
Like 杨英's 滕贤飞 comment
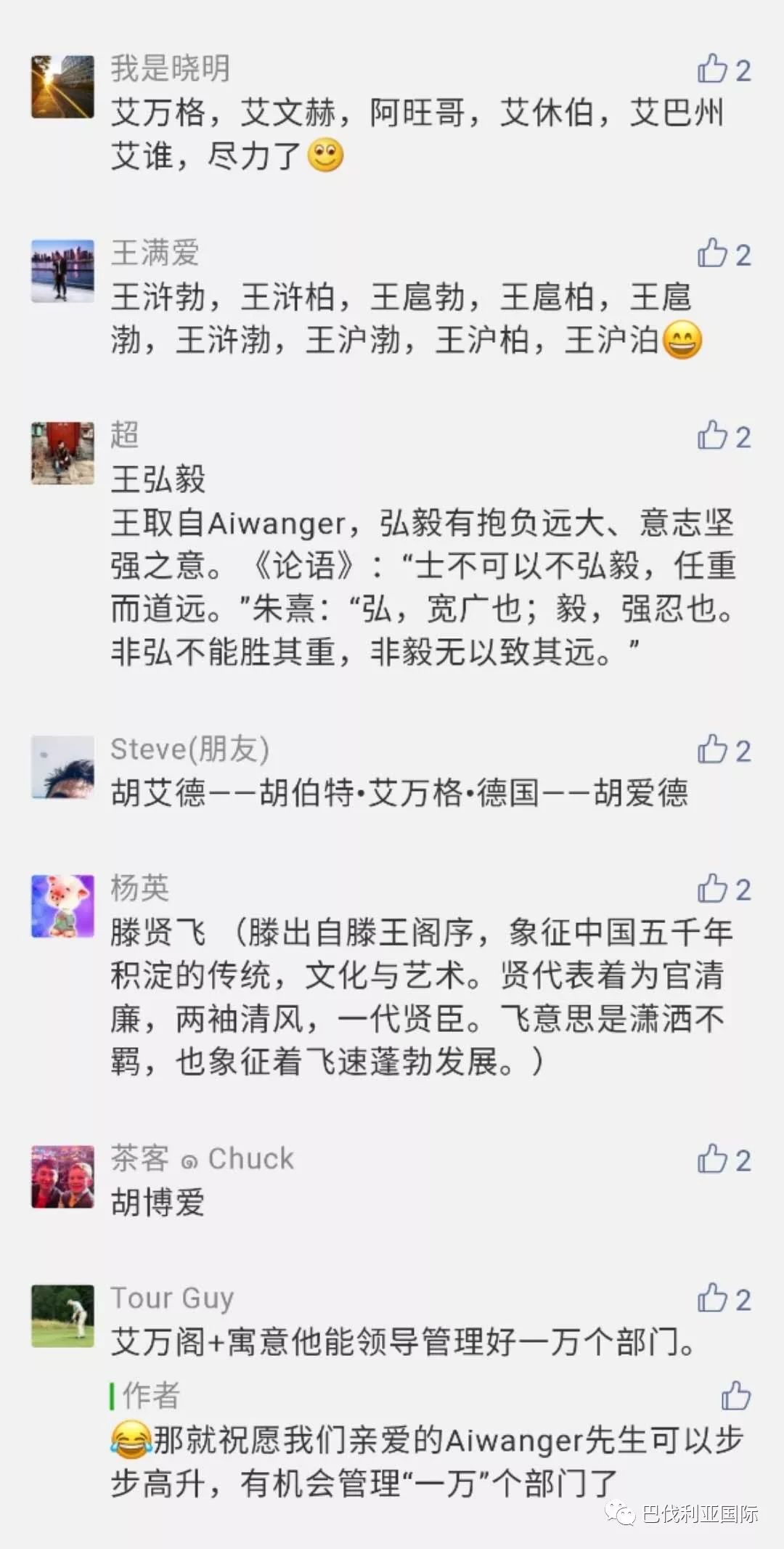pos(713,889)
